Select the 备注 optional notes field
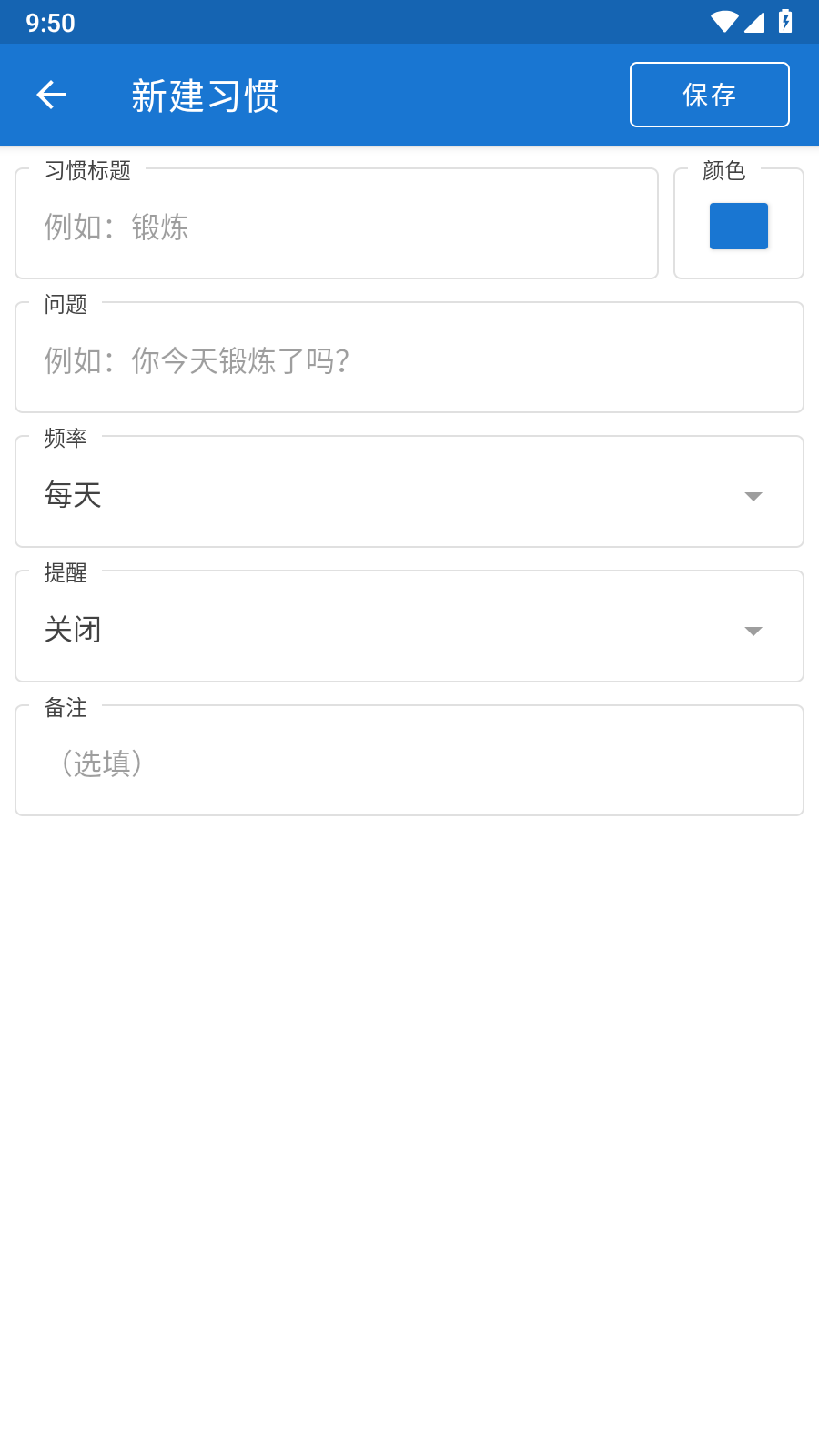Screen dimensions: 819x1456 [409, 763]
